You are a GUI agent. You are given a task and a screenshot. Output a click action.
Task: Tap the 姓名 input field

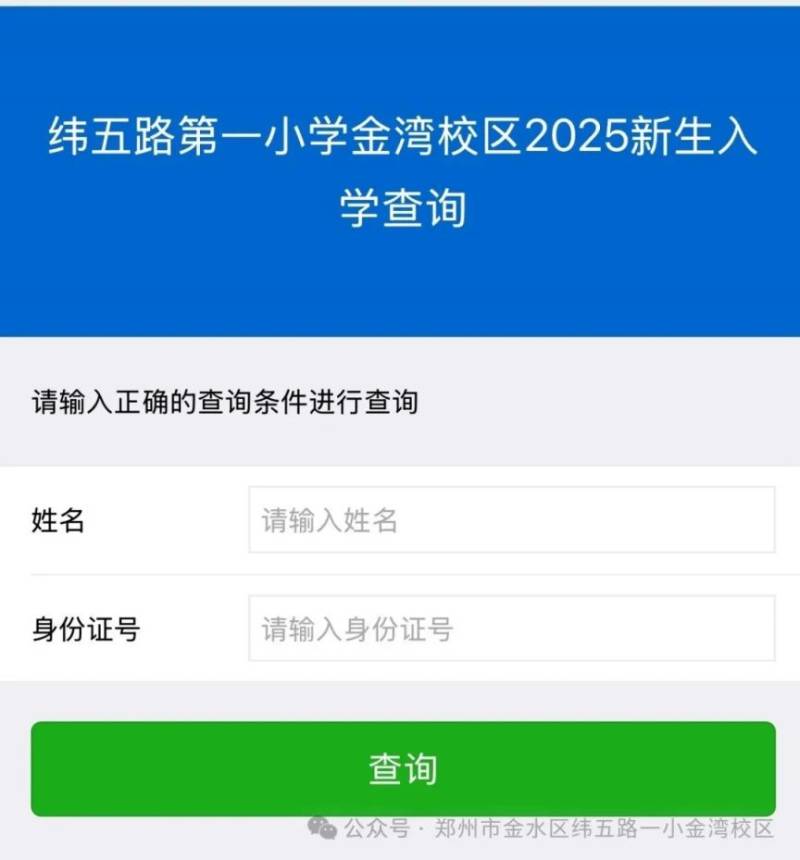[x=511, y=520]
